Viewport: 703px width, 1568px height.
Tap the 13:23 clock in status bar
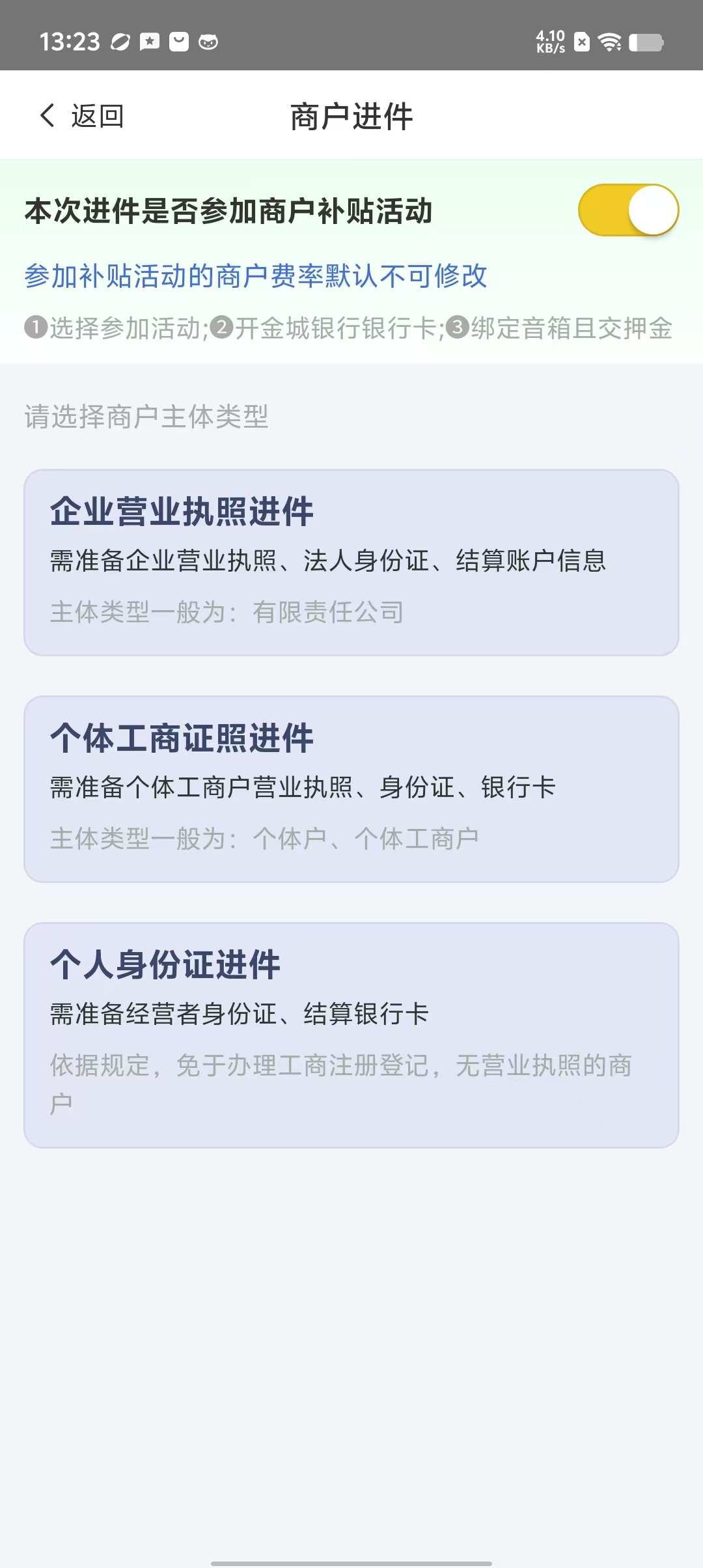tap(68, 42)
